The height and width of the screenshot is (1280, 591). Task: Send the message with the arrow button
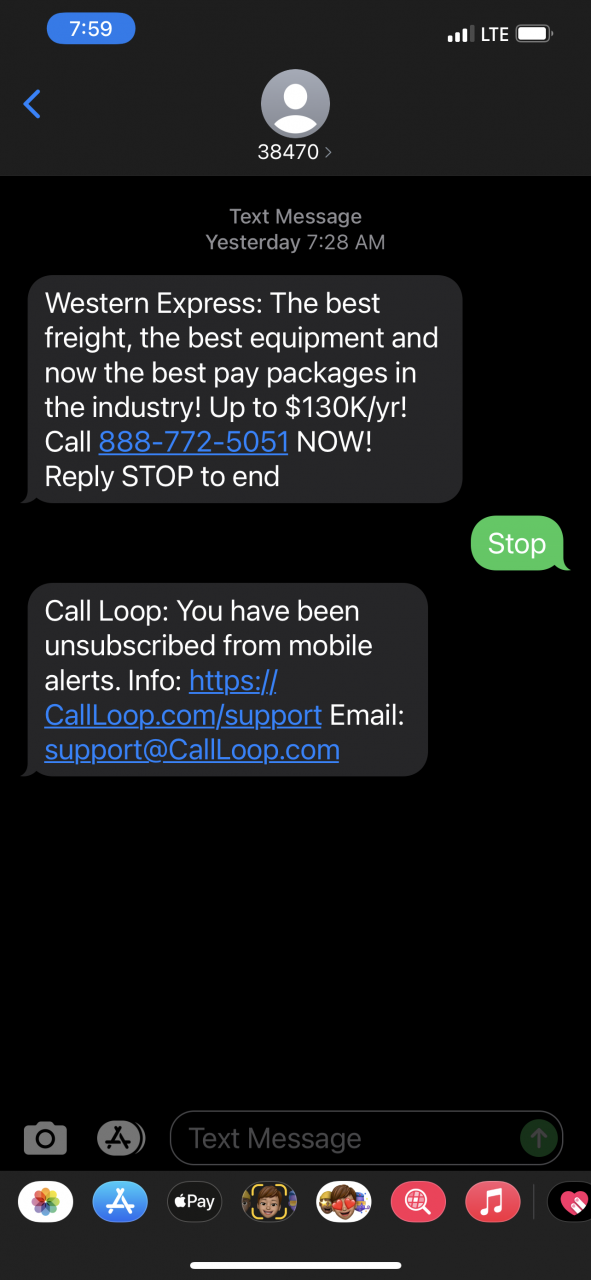[539, 1137]
